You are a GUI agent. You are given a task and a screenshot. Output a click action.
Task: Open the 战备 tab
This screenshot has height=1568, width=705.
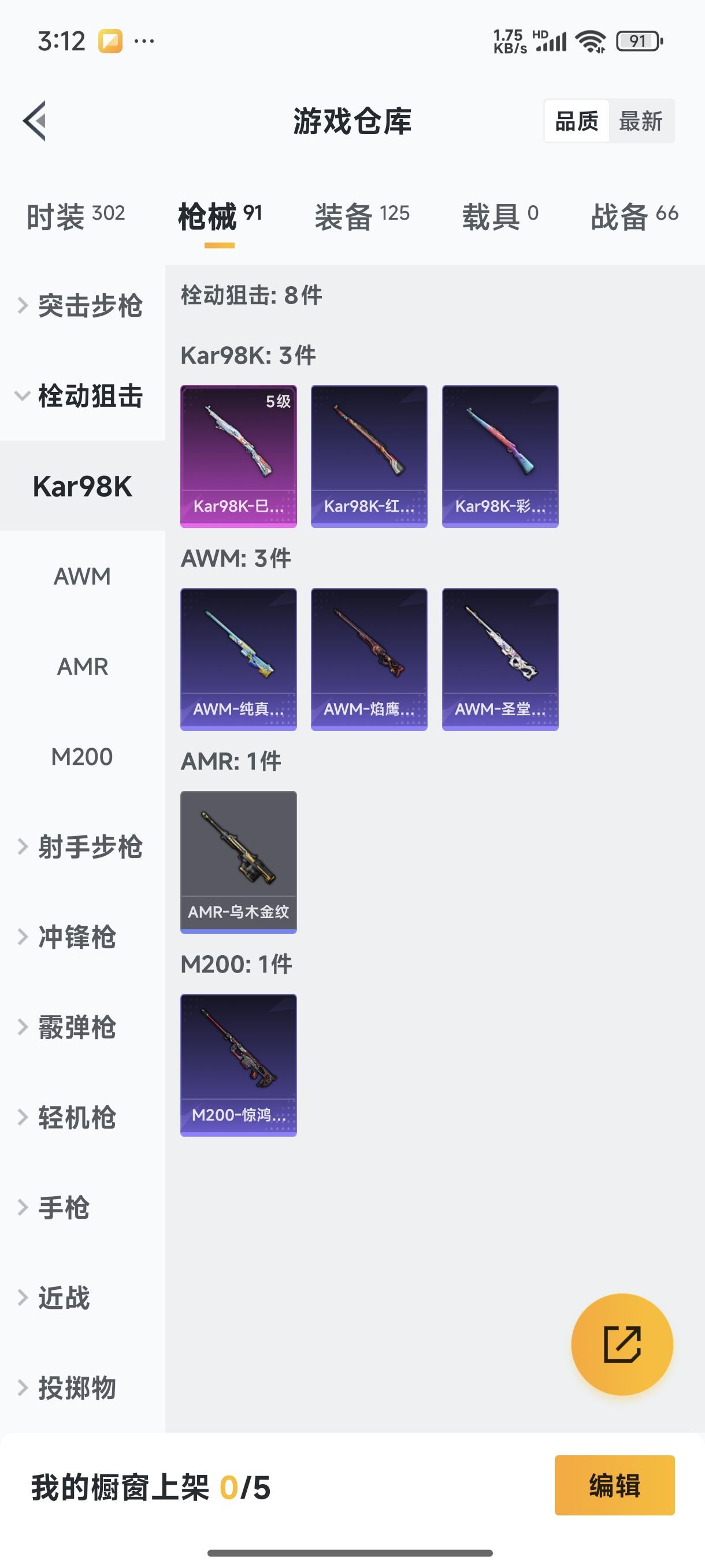point(634,216)
